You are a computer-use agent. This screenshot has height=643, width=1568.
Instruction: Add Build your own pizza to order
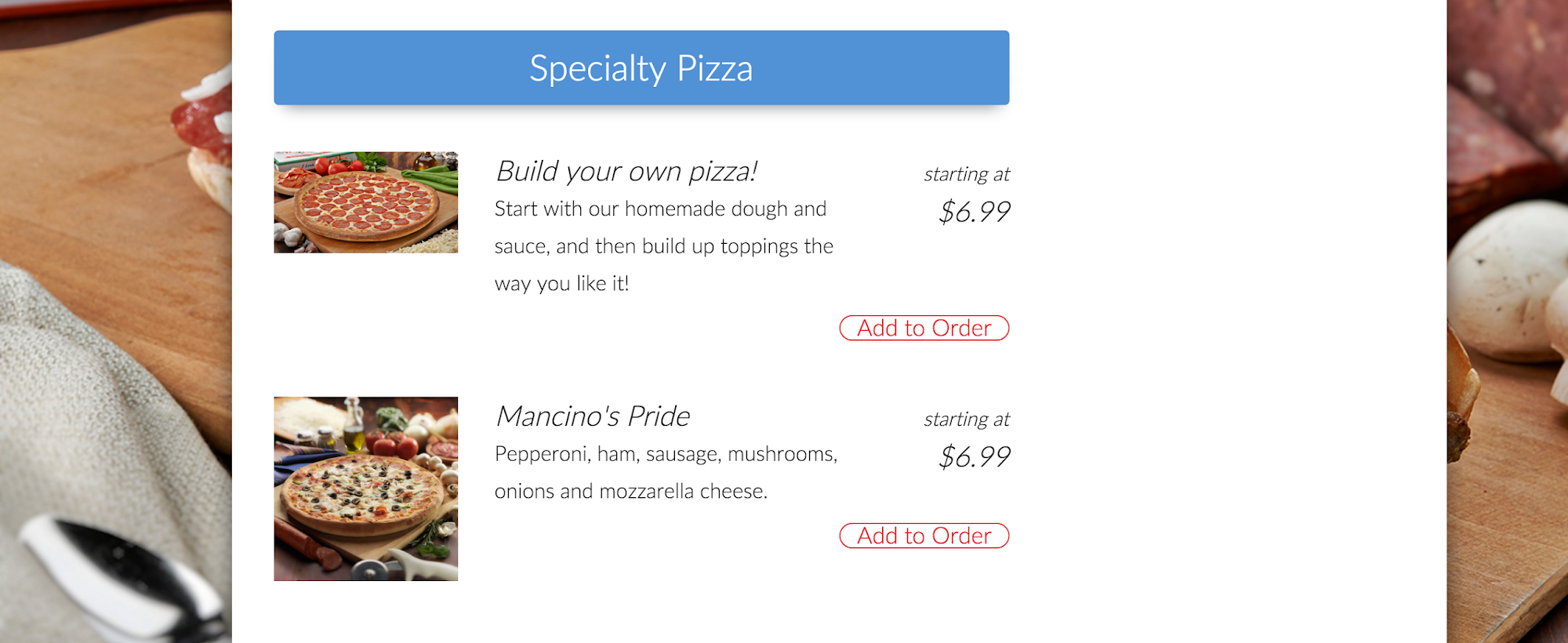tap(924, 328)
